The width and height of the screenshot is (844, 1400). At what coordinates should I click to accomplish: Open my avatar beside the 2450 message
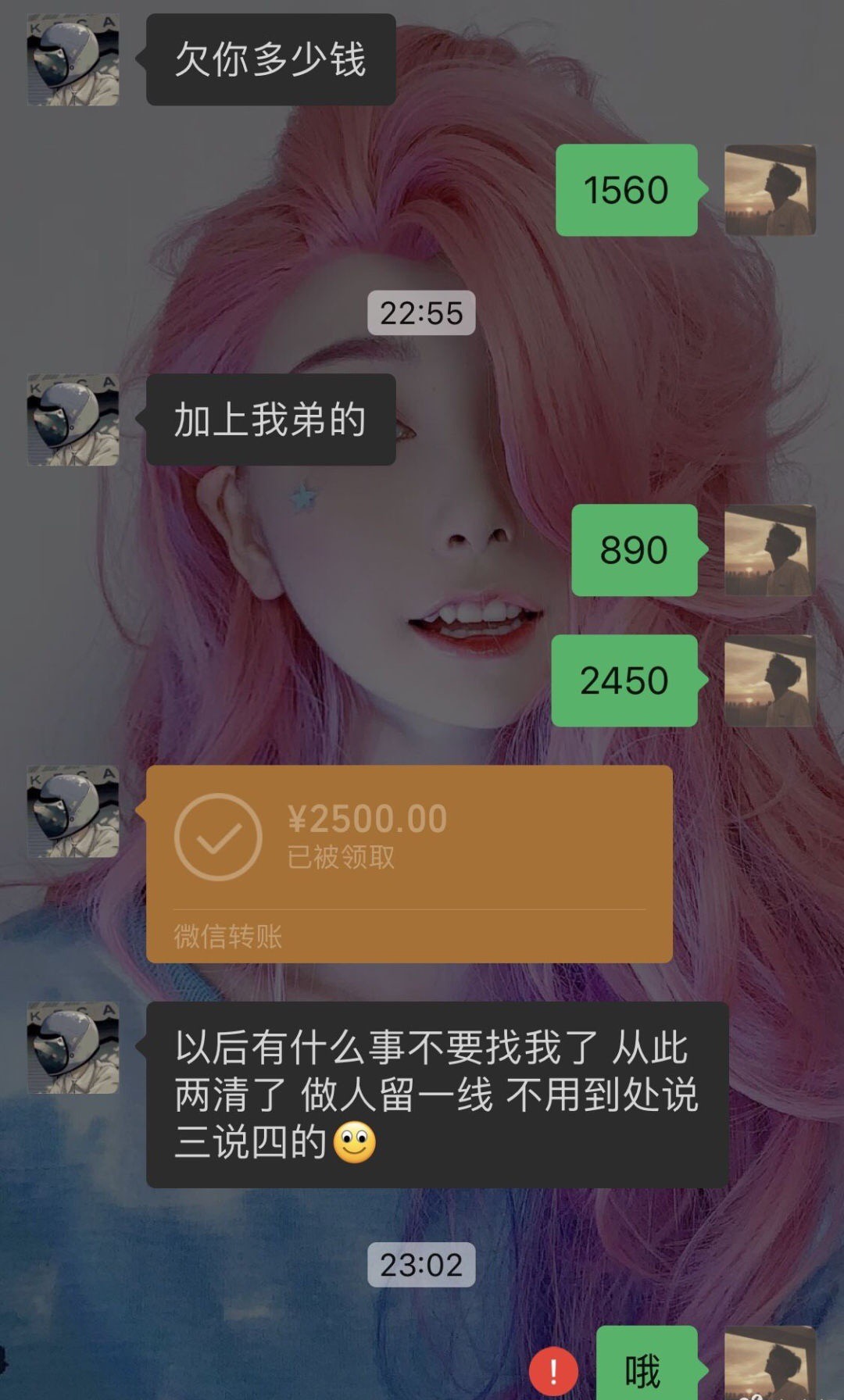[x=770, y=680]
